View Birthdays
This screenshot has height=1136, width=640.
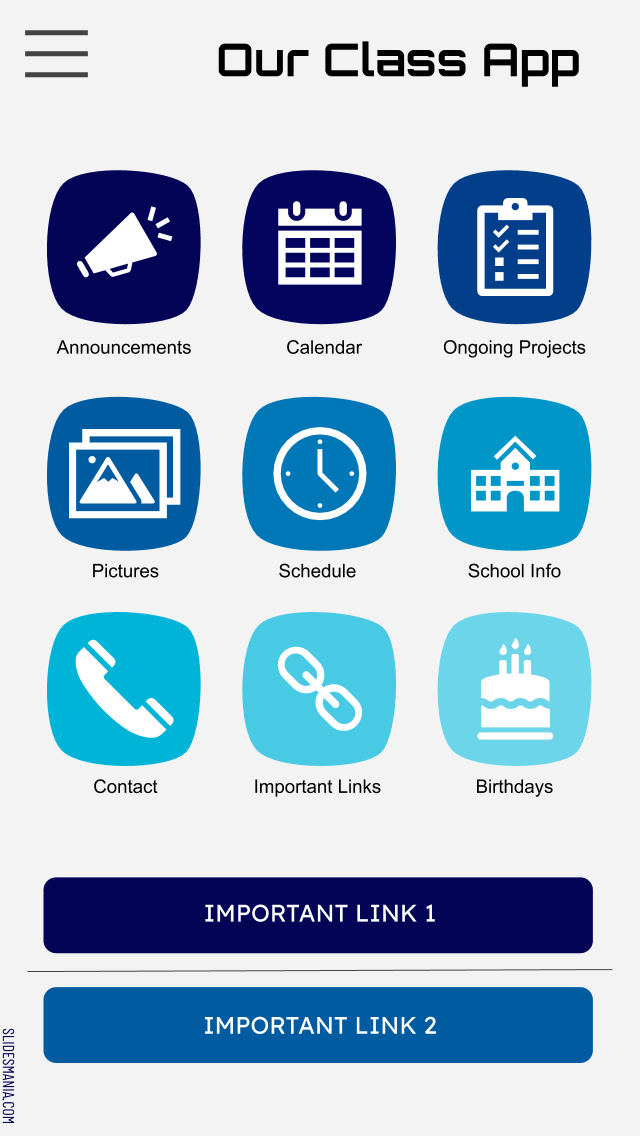(x=515, y=689)
